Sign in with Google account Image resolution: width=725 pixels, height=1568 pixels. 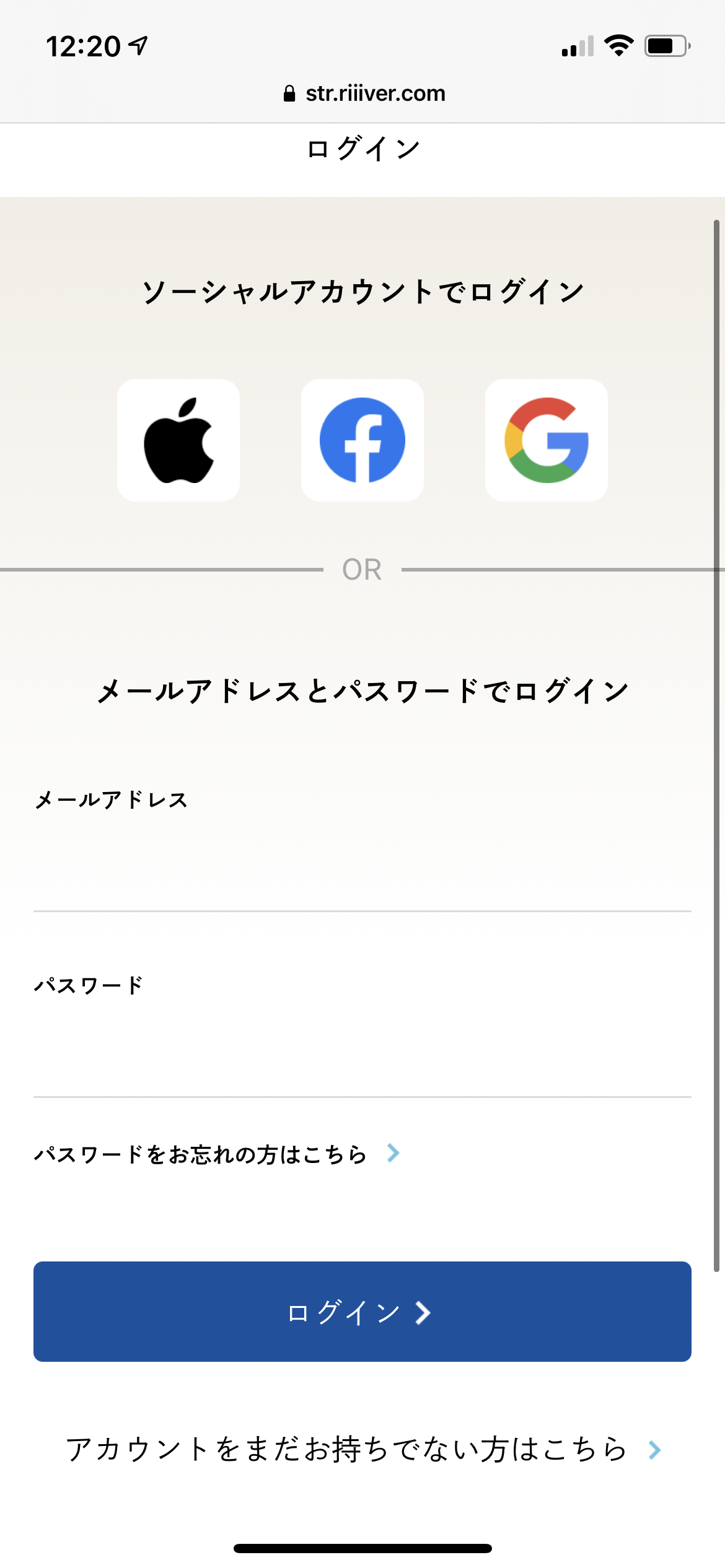coord(547,440)
